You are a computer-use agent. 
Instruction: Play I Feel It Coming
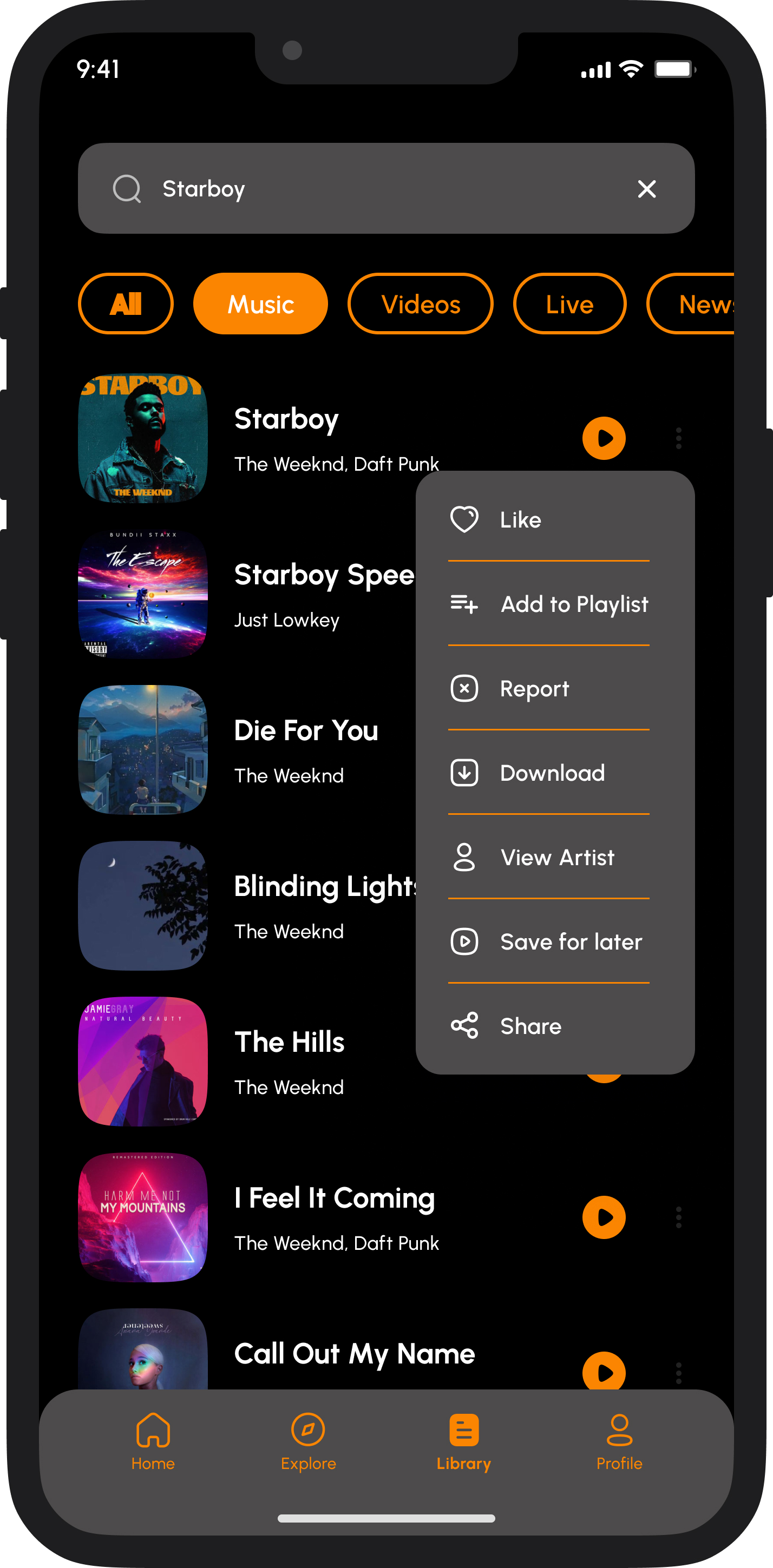(604, 1217)
